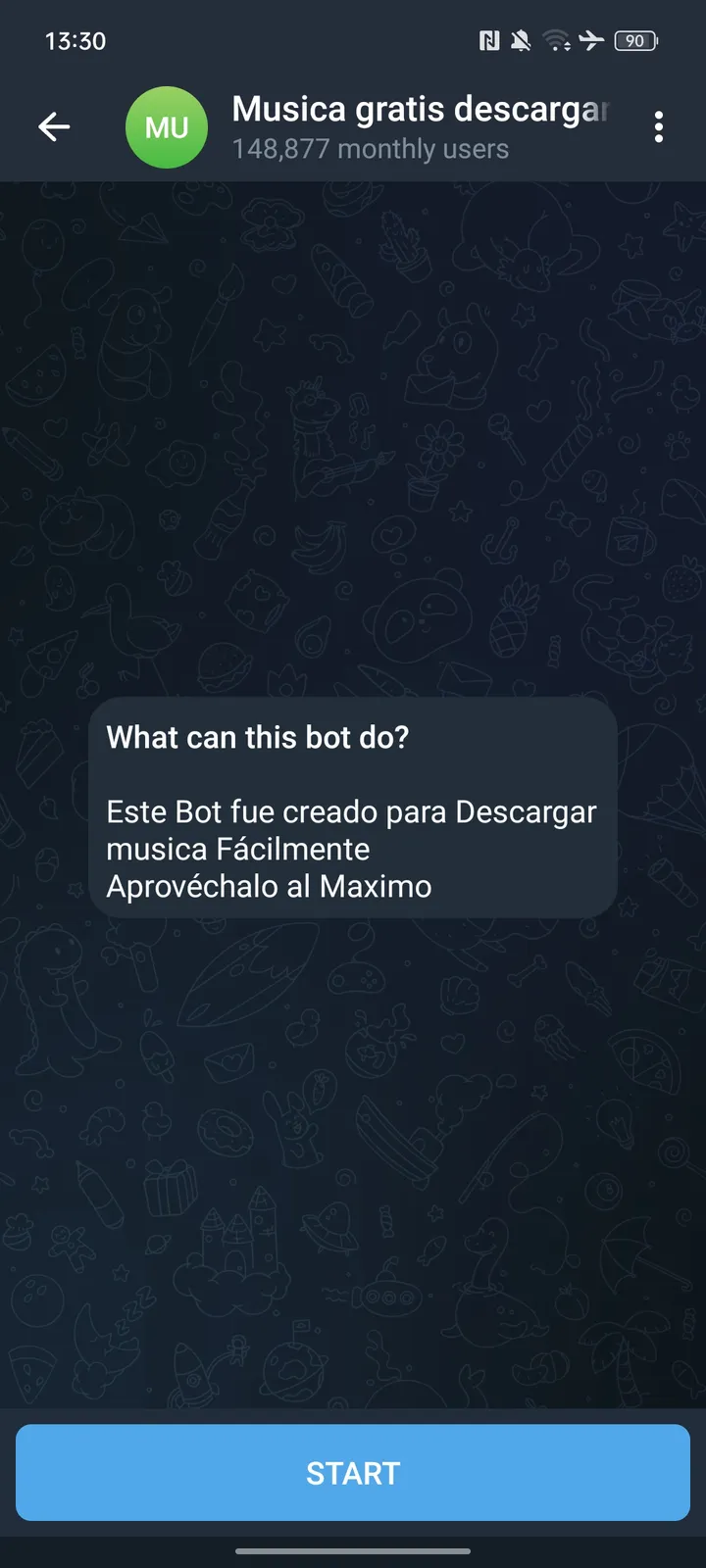This screenshot has height=1568, width=706.
Task: Tap the START button to activate bot
Action: coord(353,1472)
